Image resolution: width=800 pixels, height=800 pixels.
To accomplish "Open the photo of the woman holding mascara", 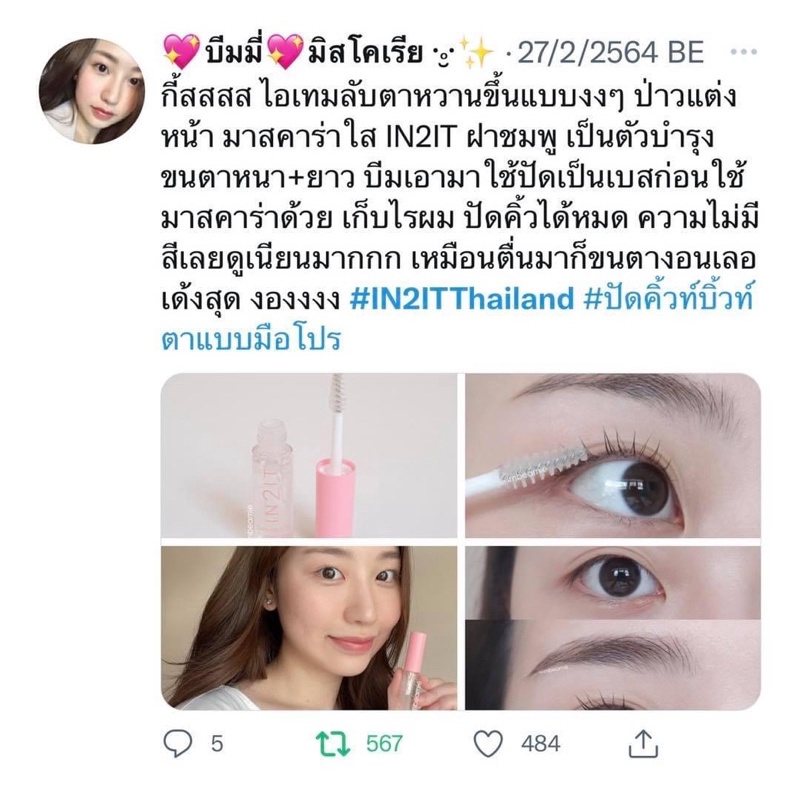I will click(x=310, y=627).
